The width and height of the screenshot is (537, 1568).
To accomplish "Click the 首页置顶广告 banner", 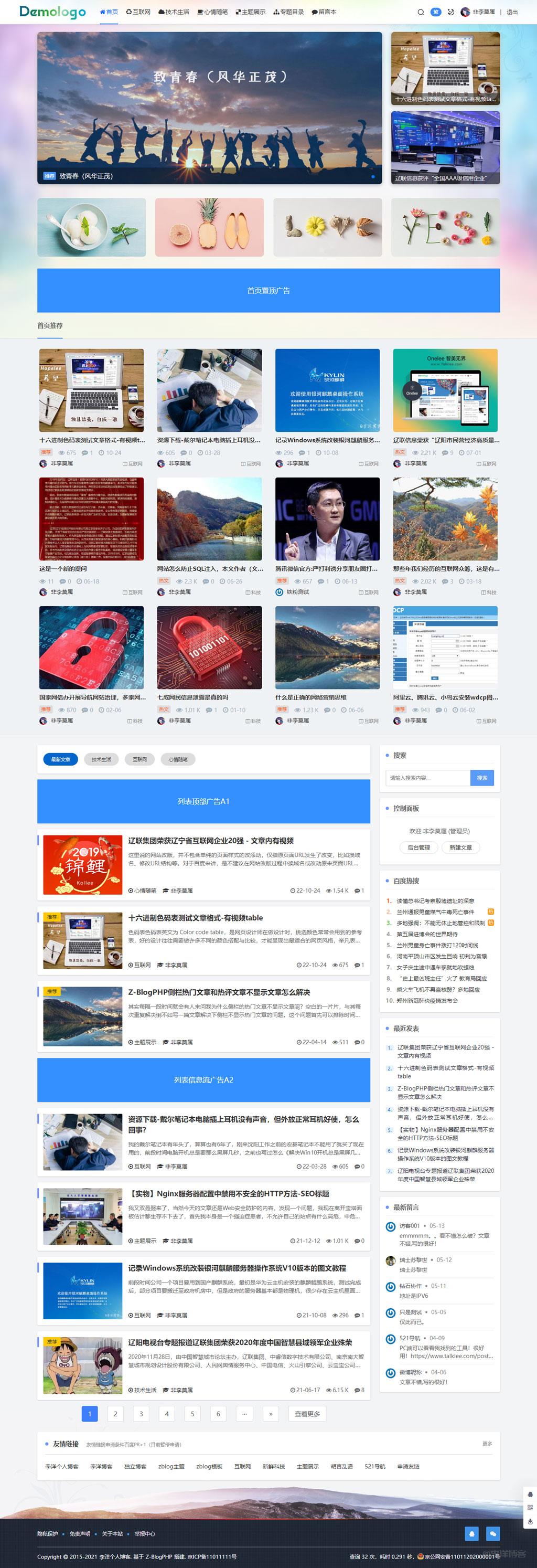I will pos(268,290).
